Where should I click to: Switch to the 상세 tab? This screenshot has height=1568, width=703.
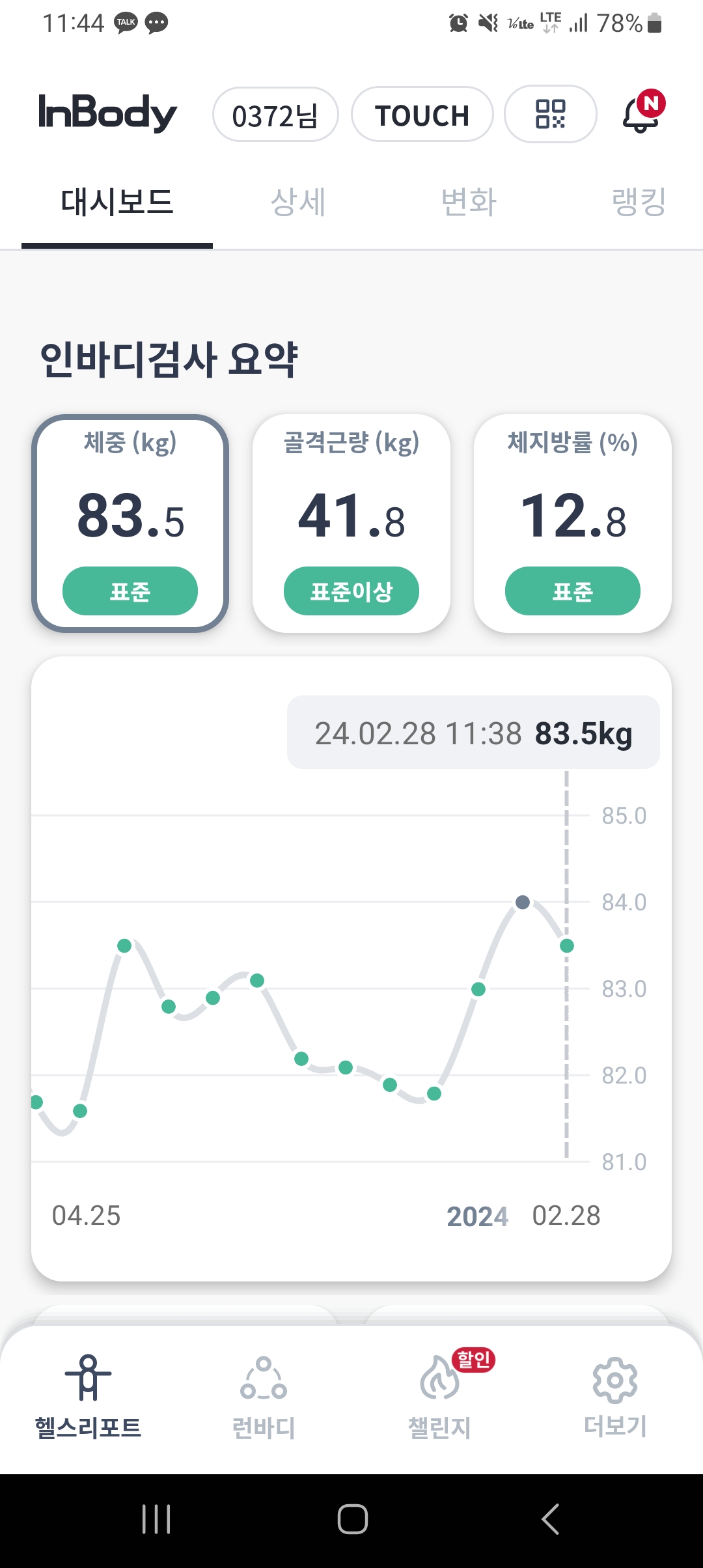298,202
